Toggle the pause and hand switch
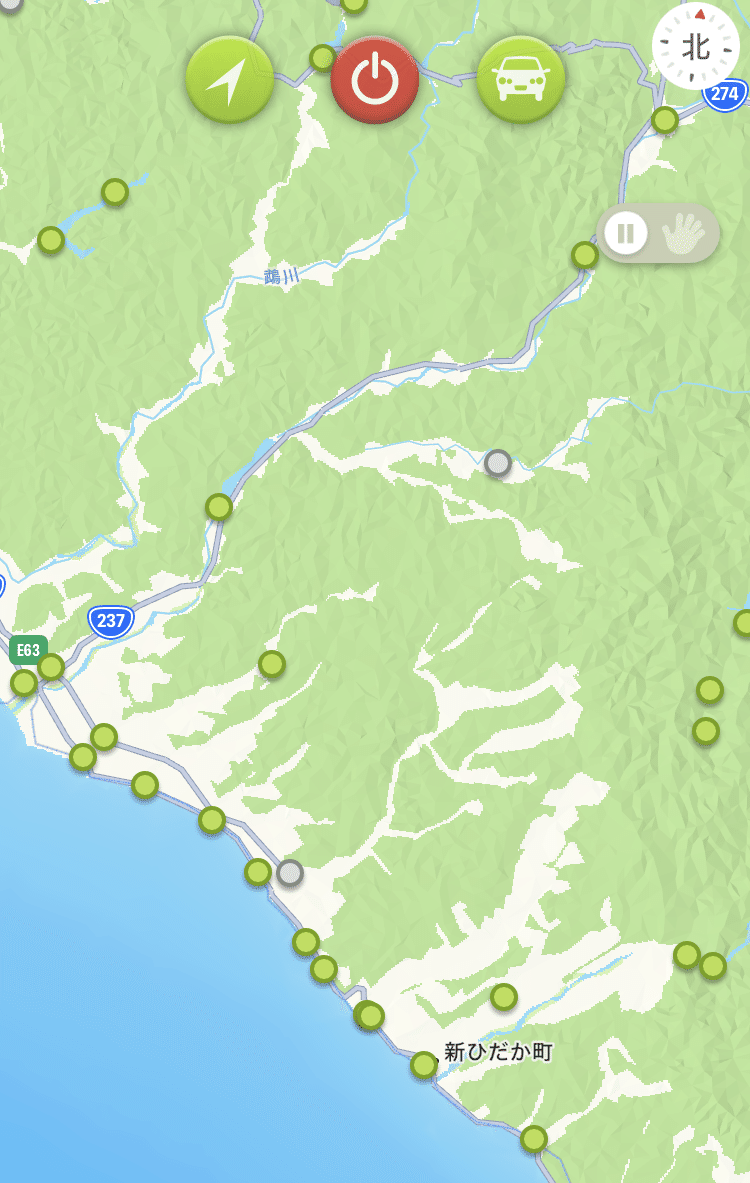 tap(658, 234)
